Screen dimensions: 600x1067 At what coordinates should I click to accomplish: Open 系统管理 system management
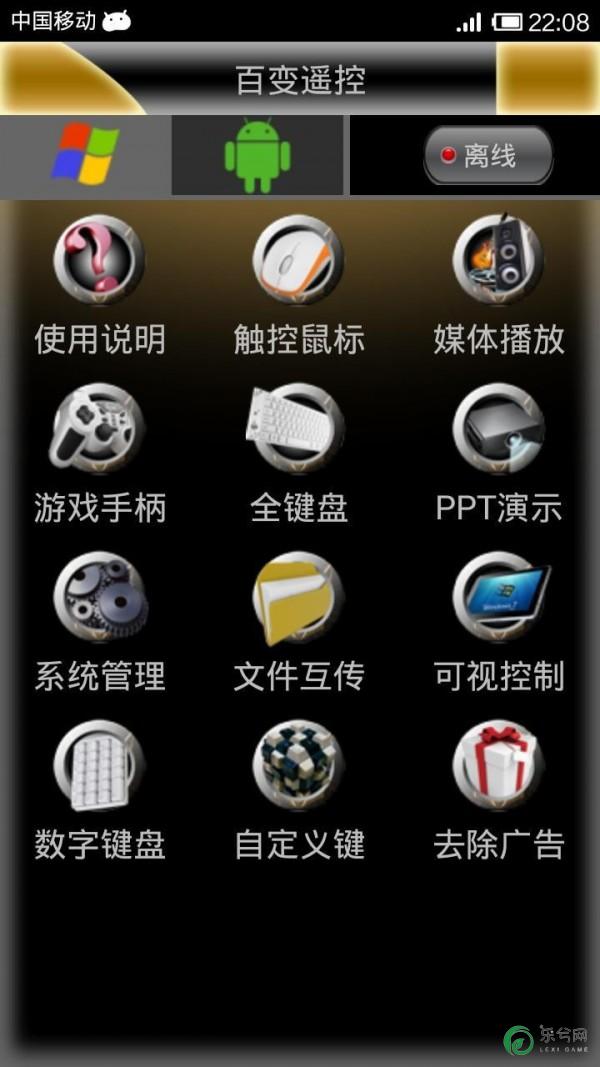click(x=99, y=622)
